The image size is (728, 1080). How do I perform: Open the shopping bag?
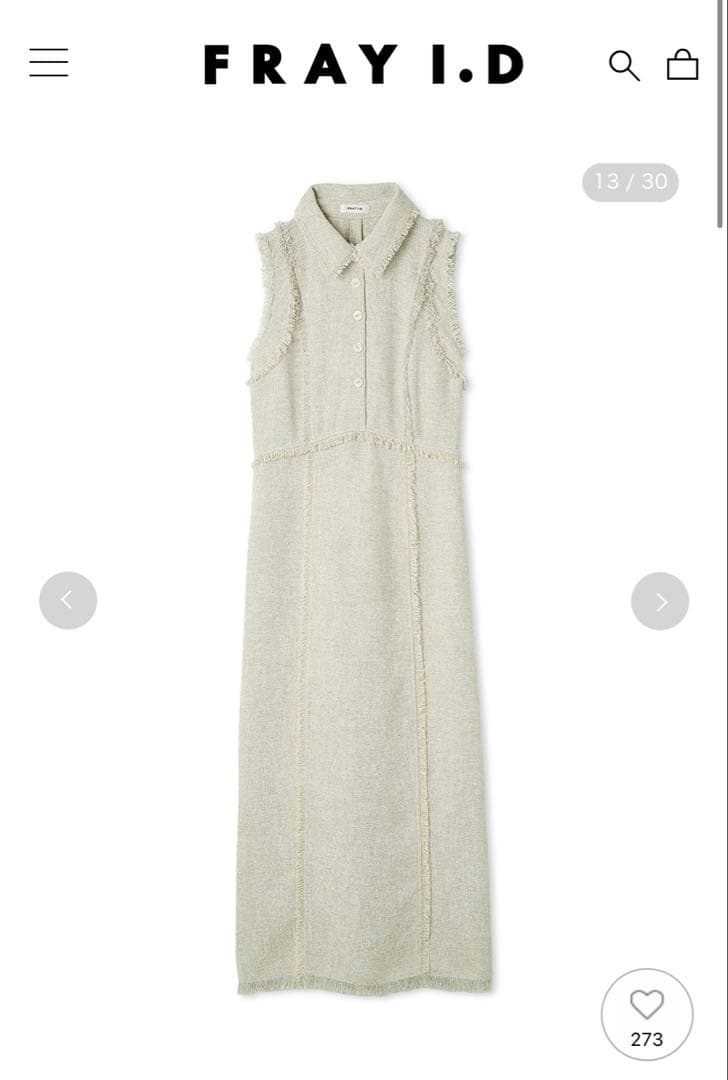click(x=682, y=64)
